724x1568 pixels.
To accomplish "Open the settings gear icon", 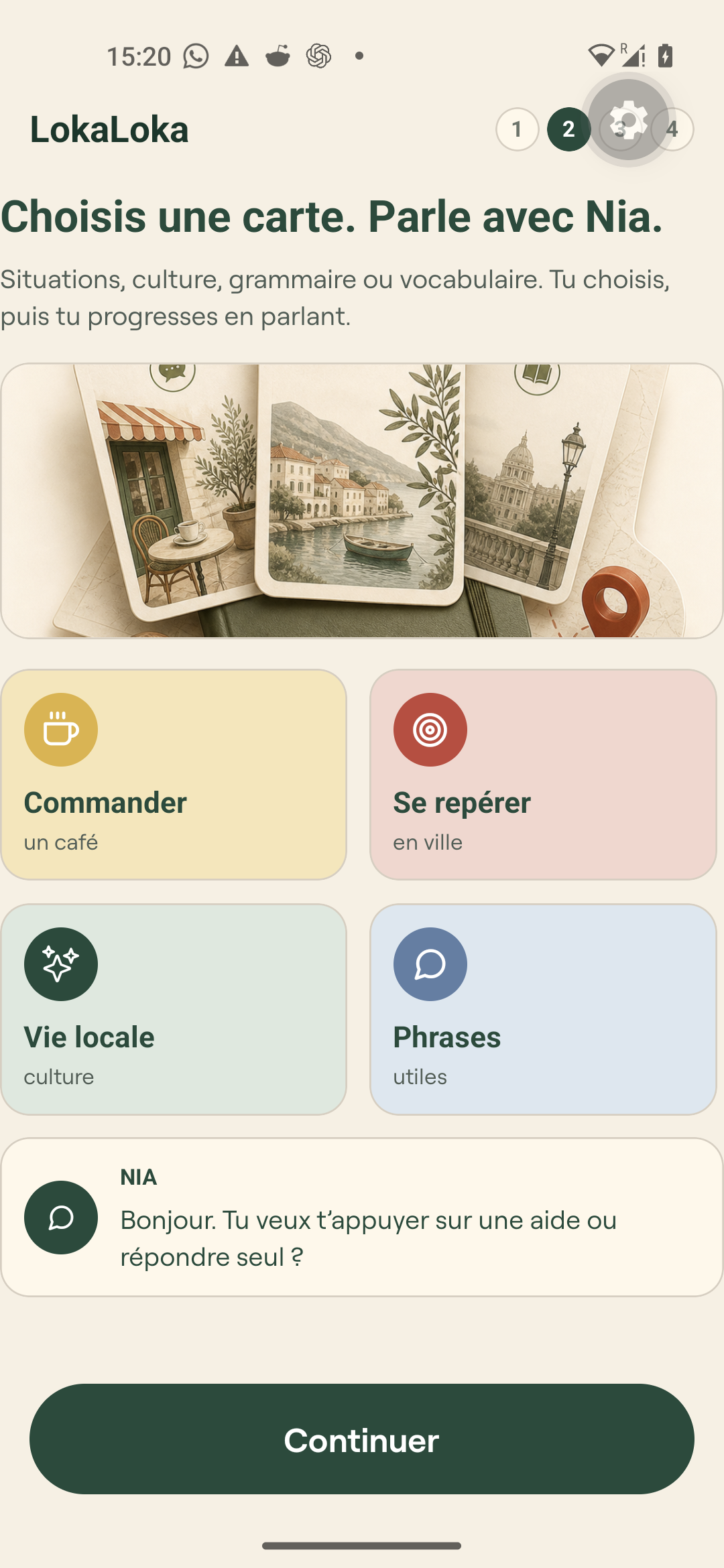I will (628, 120).
